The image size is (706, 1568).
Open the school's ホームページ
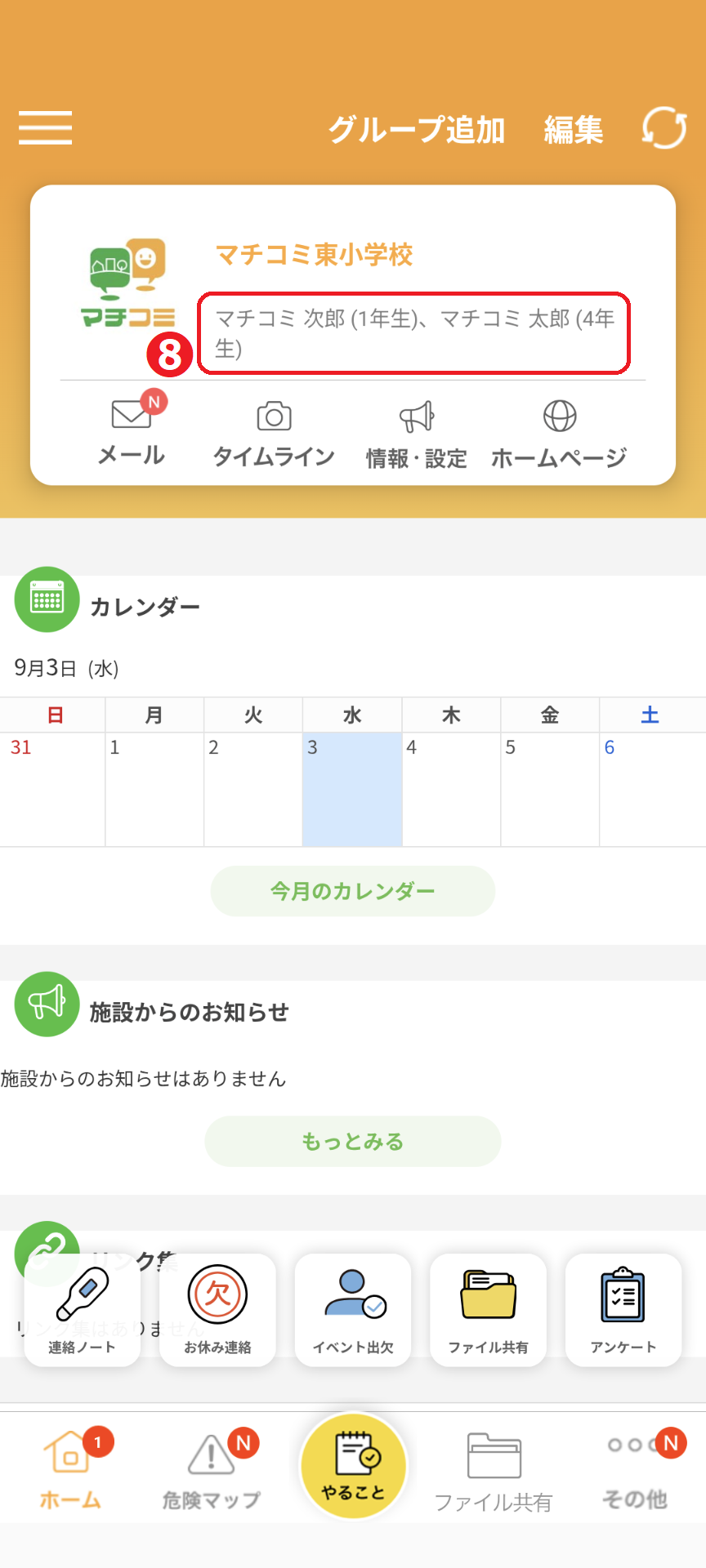pyautogui.click(x=560, y=433)
